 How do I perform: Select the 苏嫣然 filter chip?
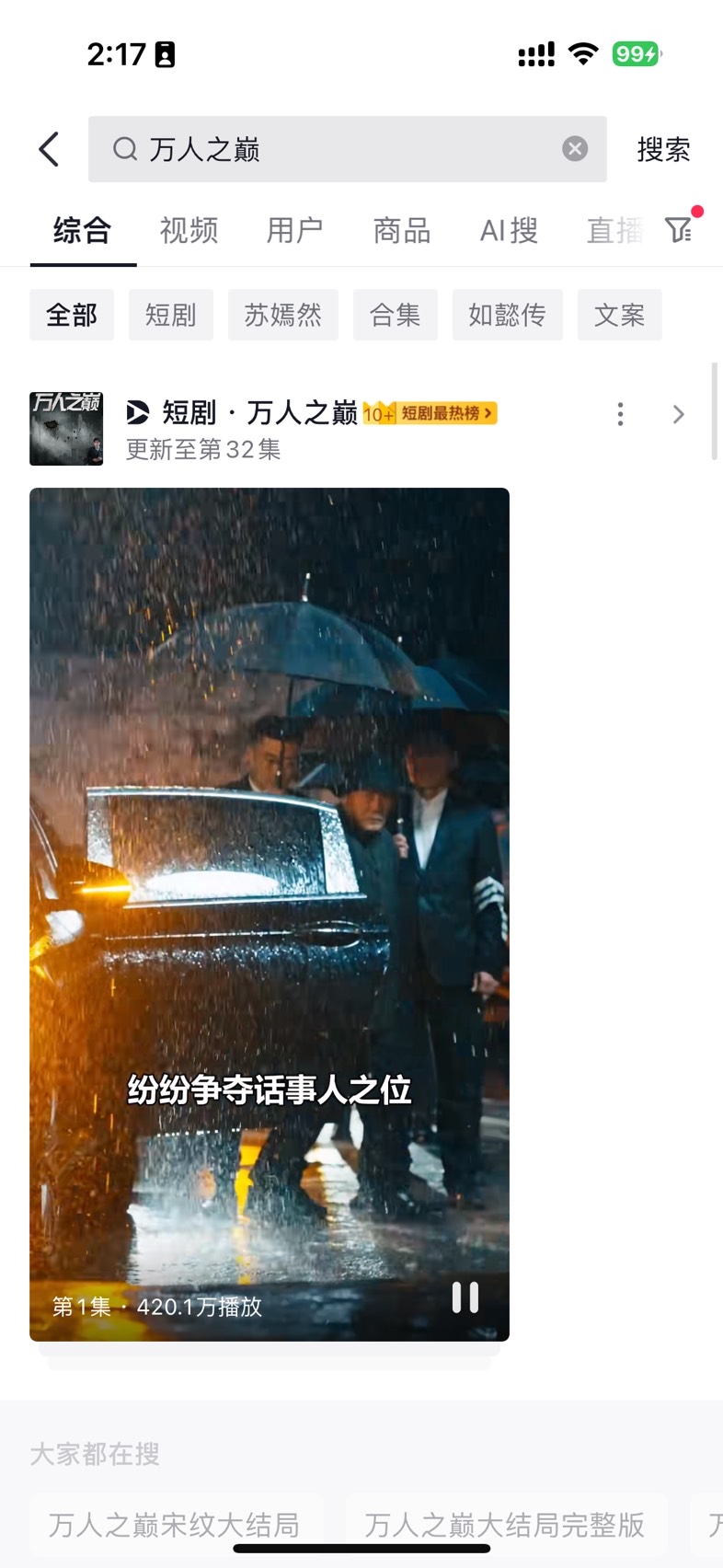pyautogui.click(x=283, y=315)
